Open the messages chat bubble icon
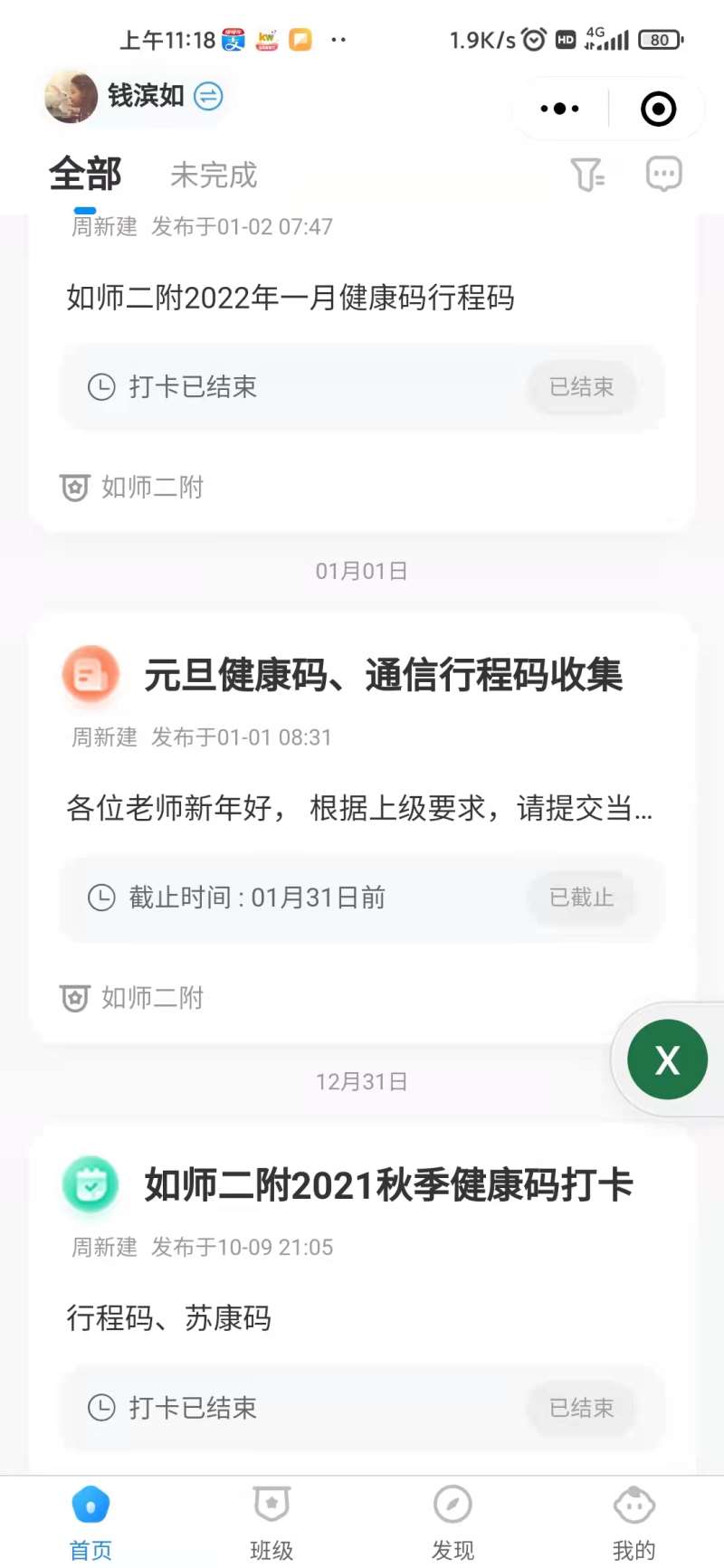 663,174
